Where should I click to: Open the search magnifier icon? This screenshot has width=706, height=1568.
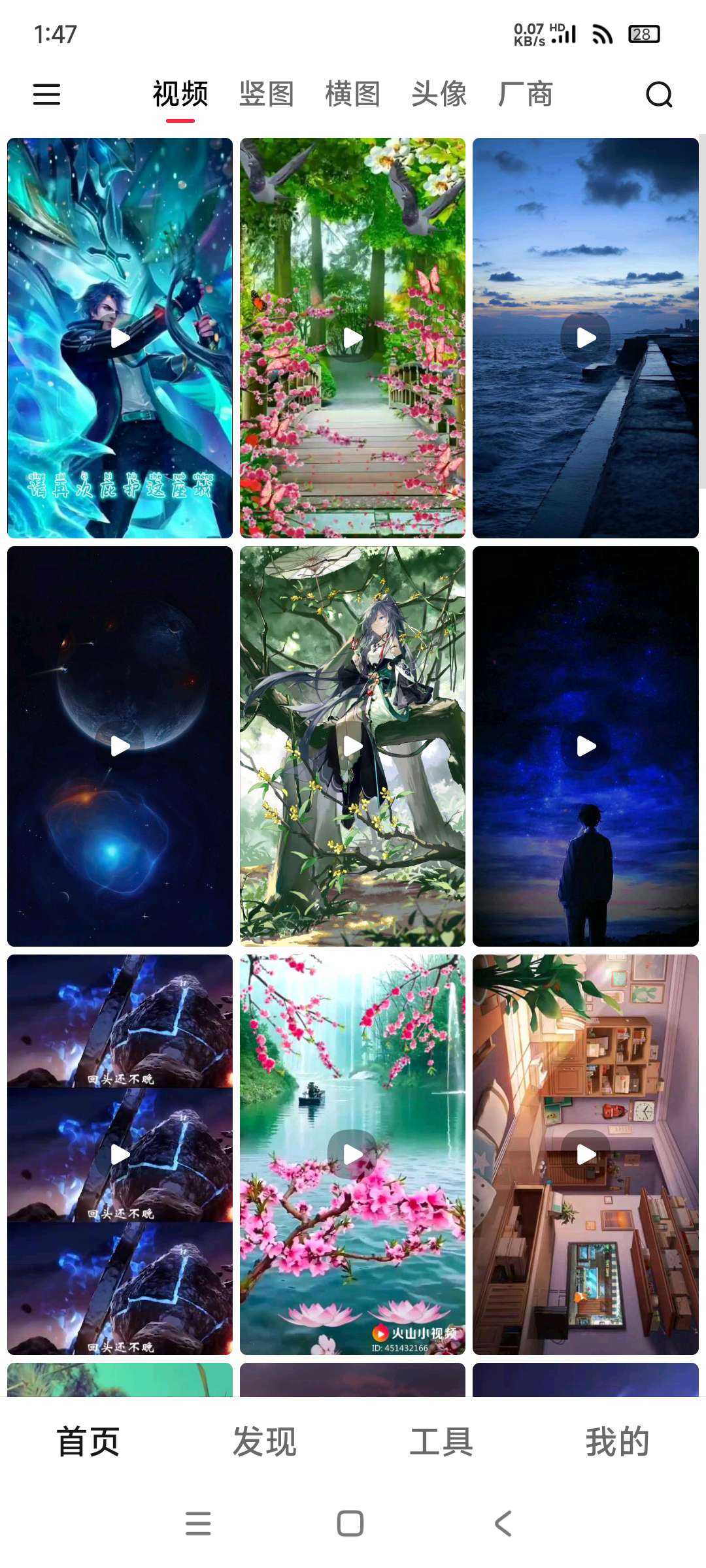[658, 94]
